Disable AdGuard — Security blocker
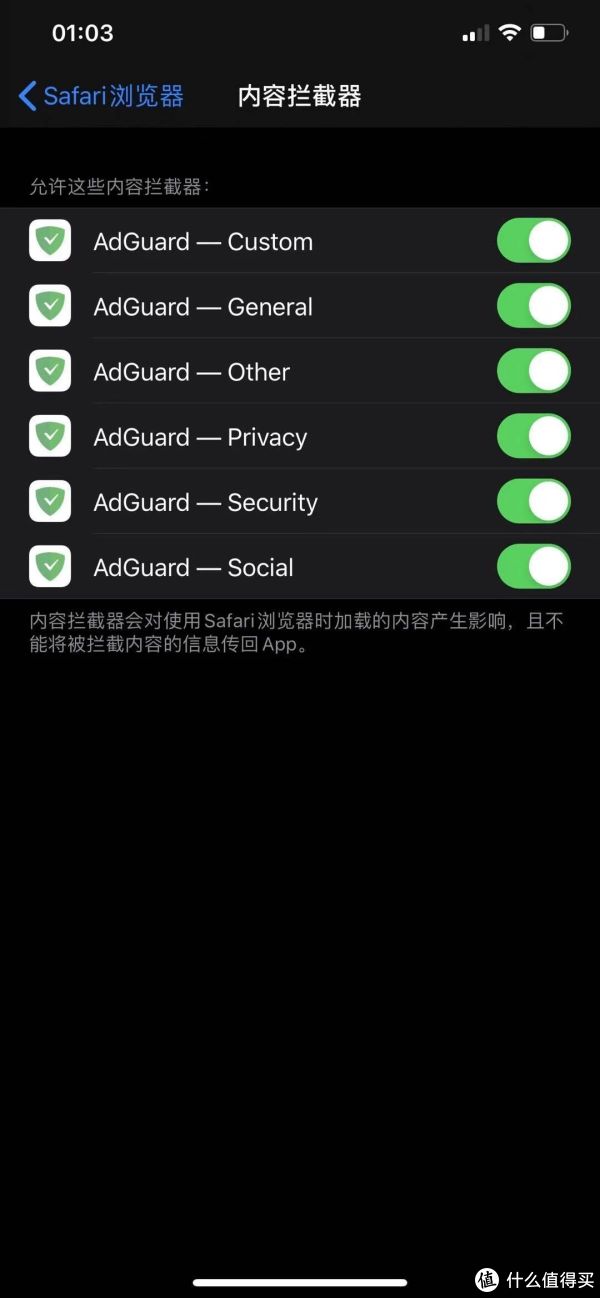 (x=533, y=502)
